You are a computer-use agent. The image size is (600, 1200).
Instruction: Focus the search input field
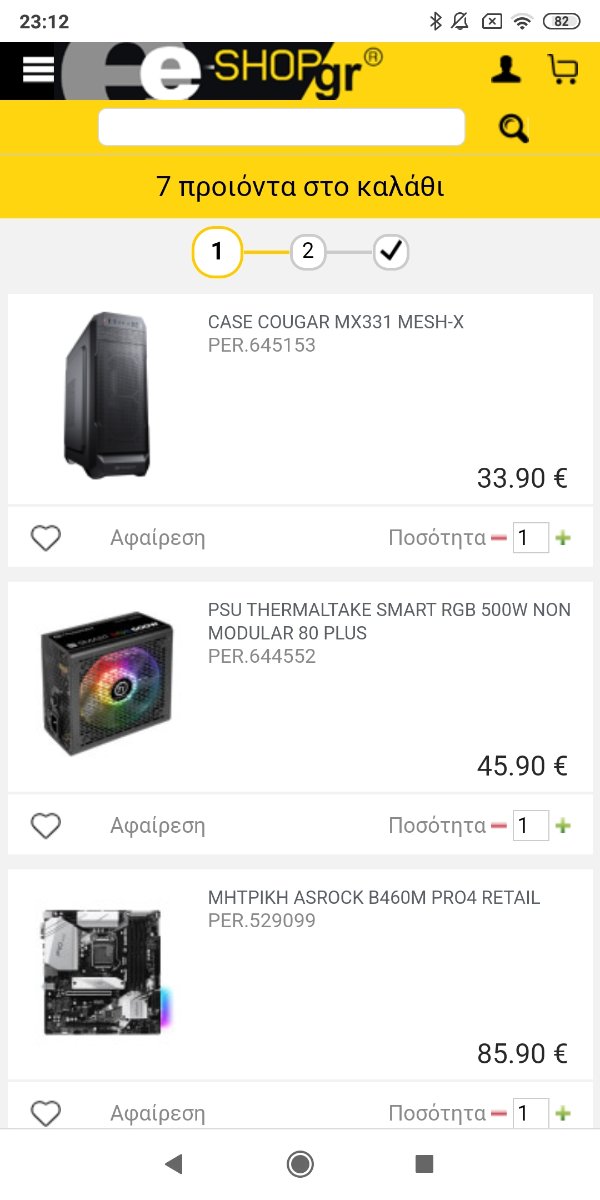282,127
